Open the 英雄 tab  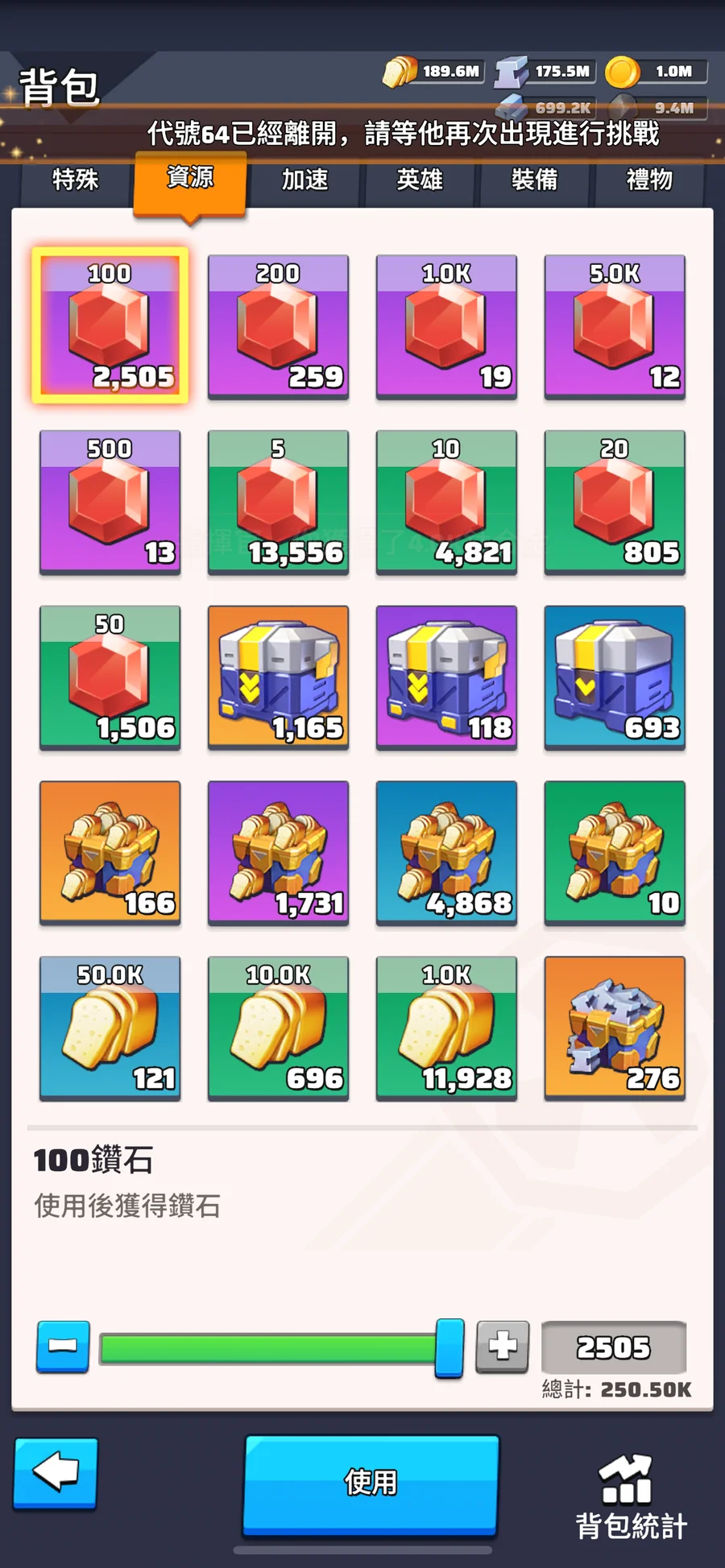420,179
